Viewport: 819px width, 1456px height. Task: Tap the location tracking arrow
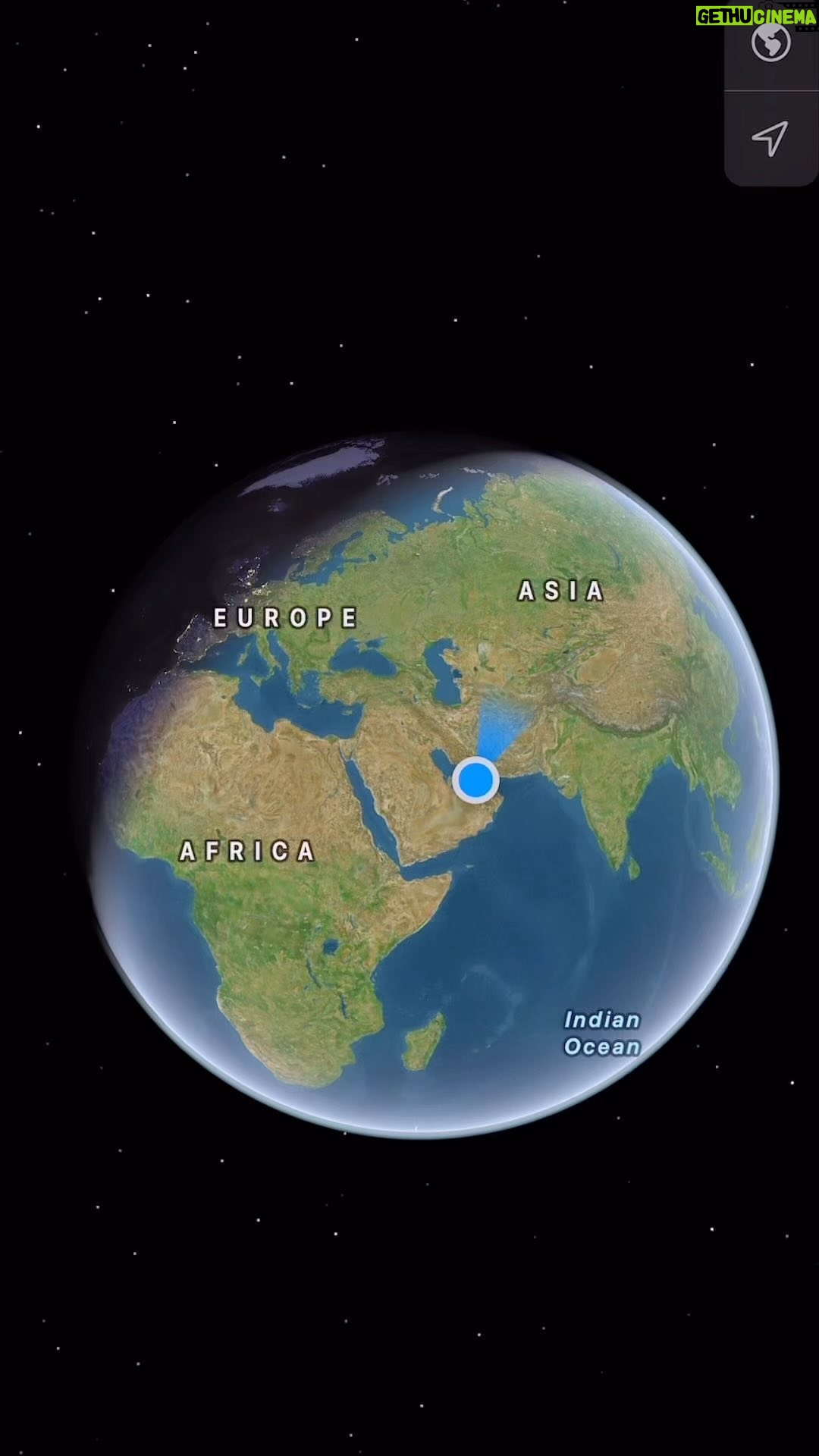pyautogui.click(x=770, y=139)
